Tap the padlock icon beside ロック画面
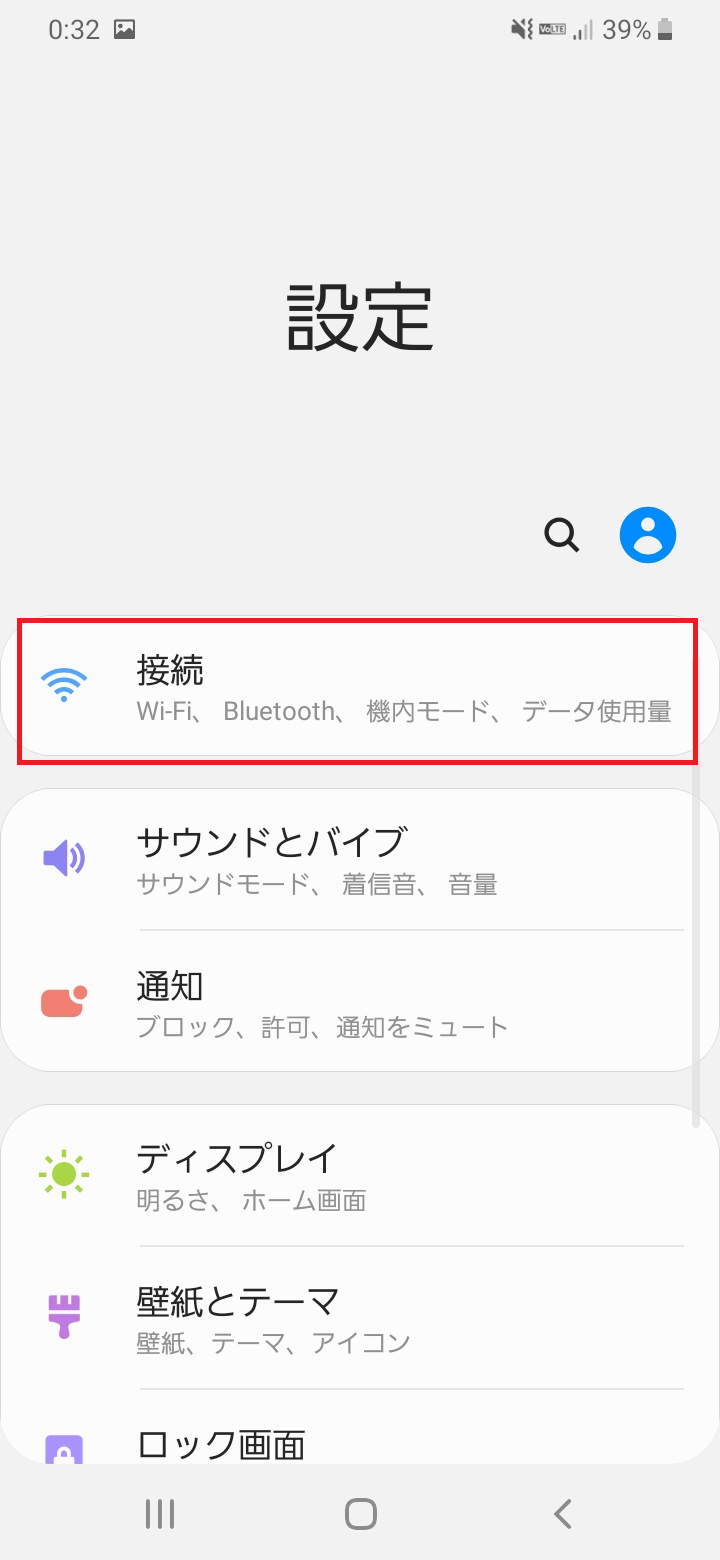This screenshot has width=720, height=1560. point(64,1450)
